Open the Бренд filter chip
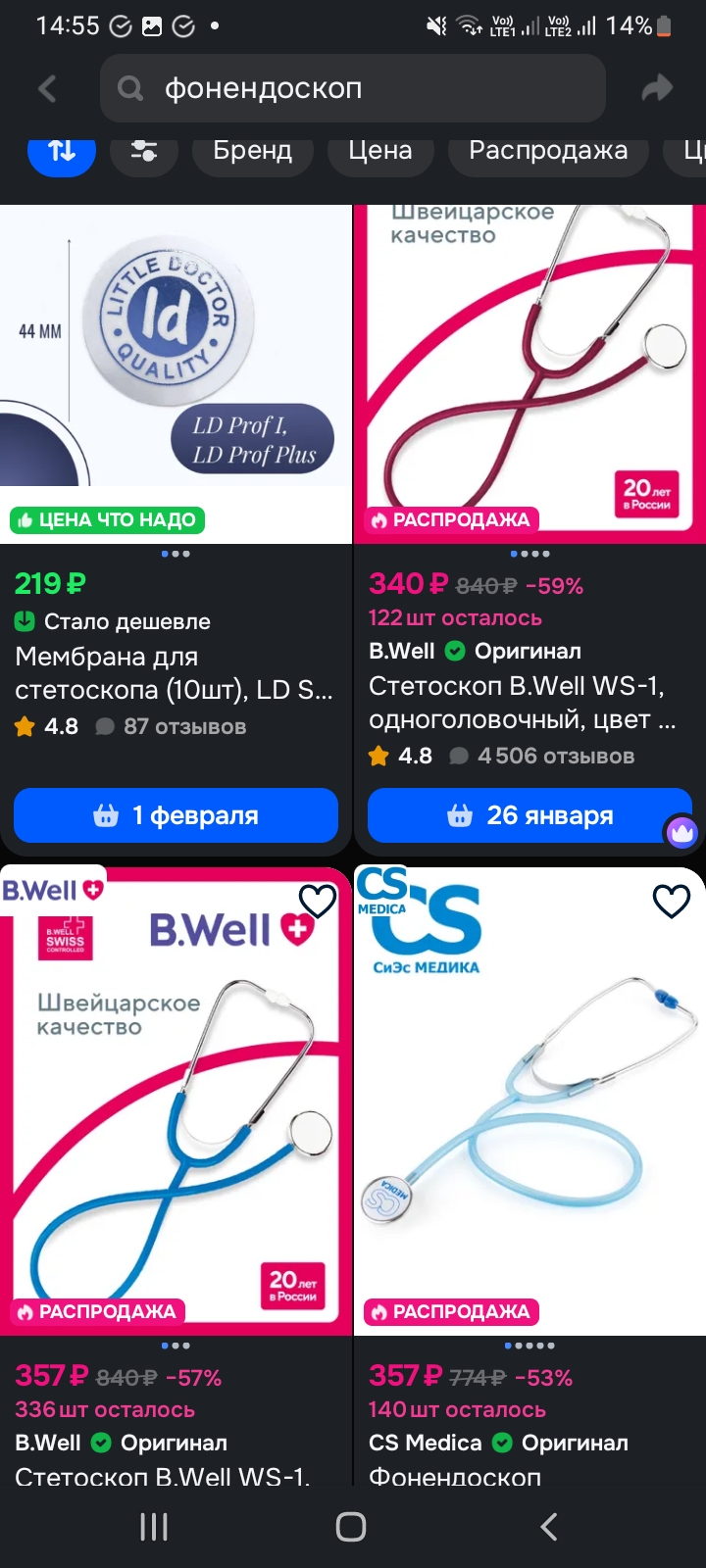 click(253, 152)
